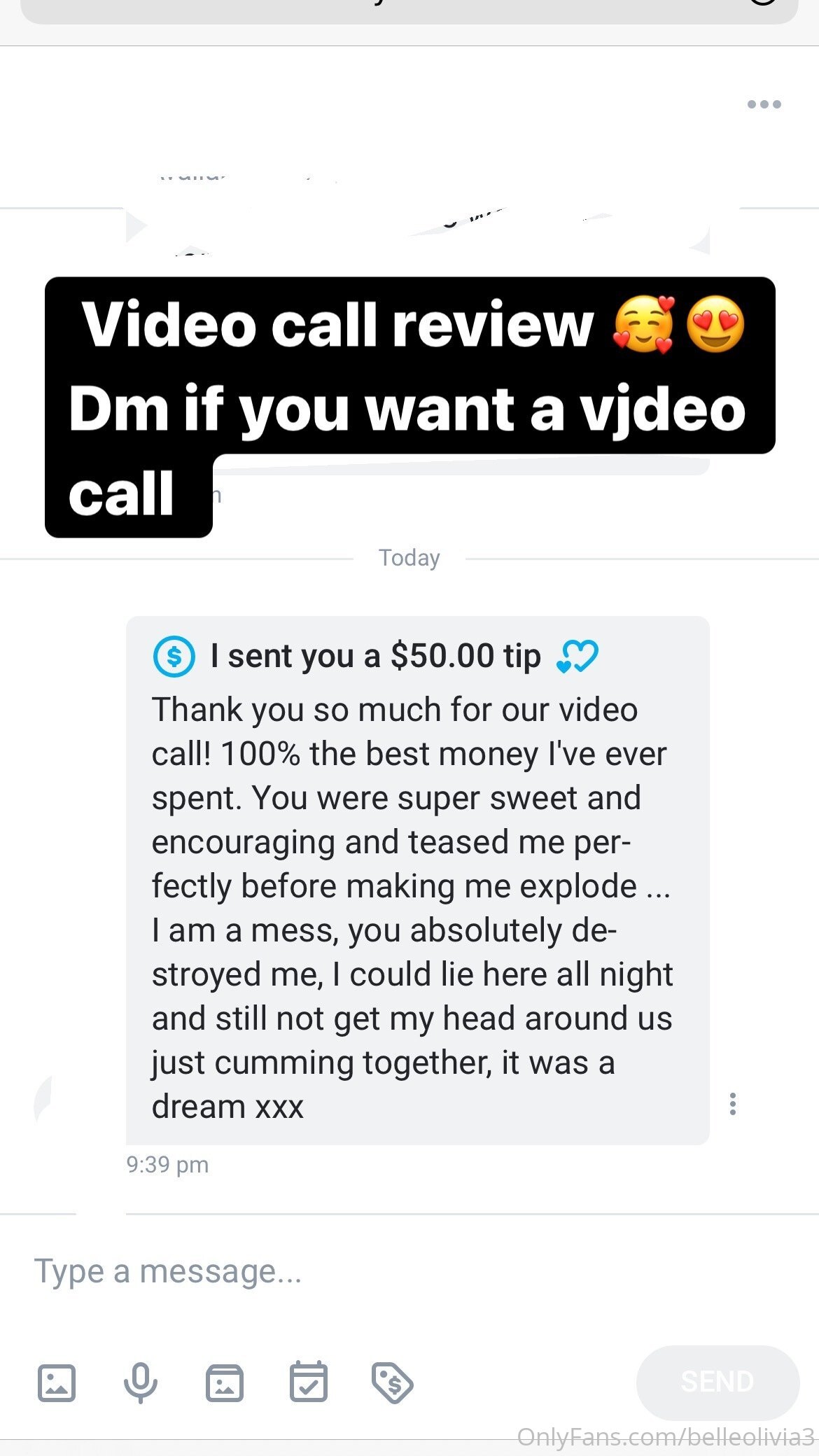Image resolution: width=819 pixels, height=1456 pixels.
Task: Tap the SEND button
Action: (717, 1382)
